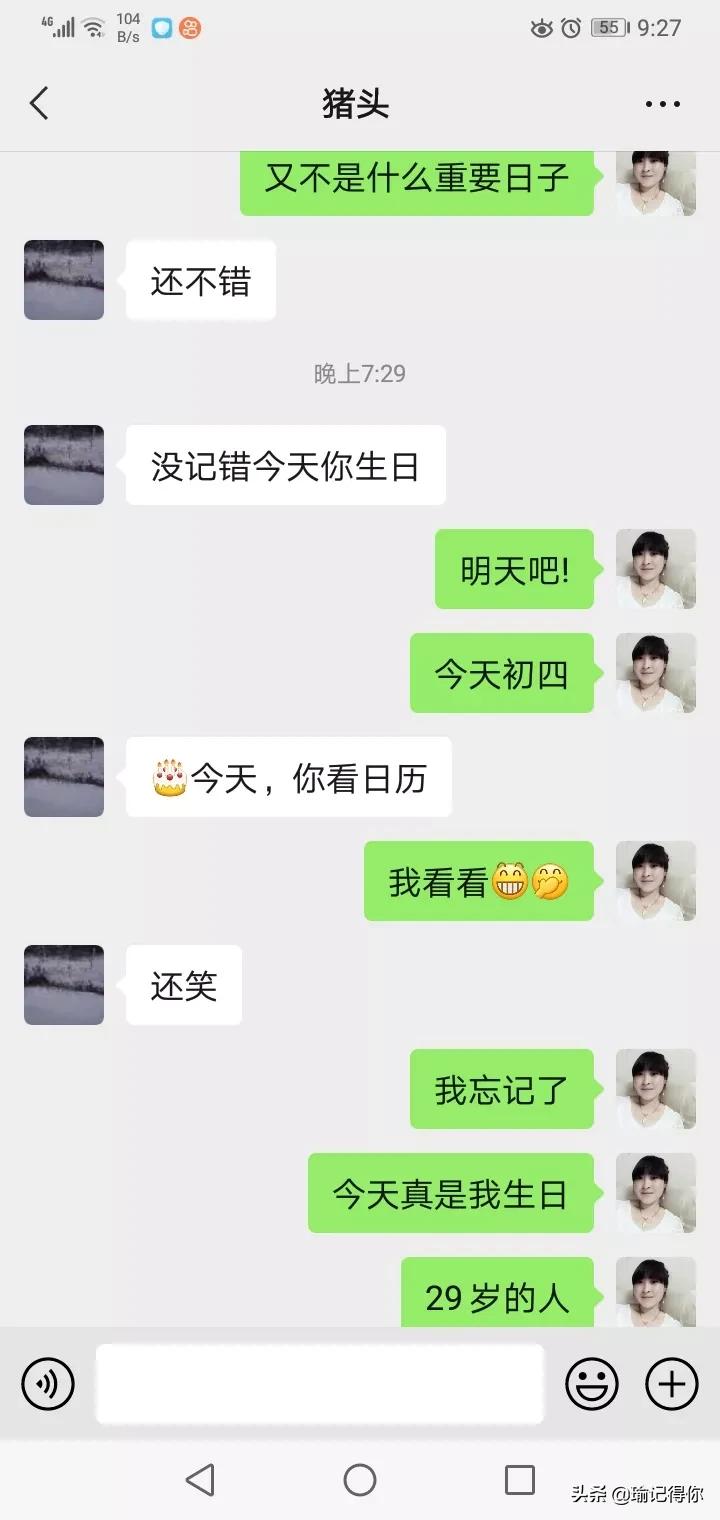Tap the Wi-Fi icon in the status bar

[x=93, y=26]
